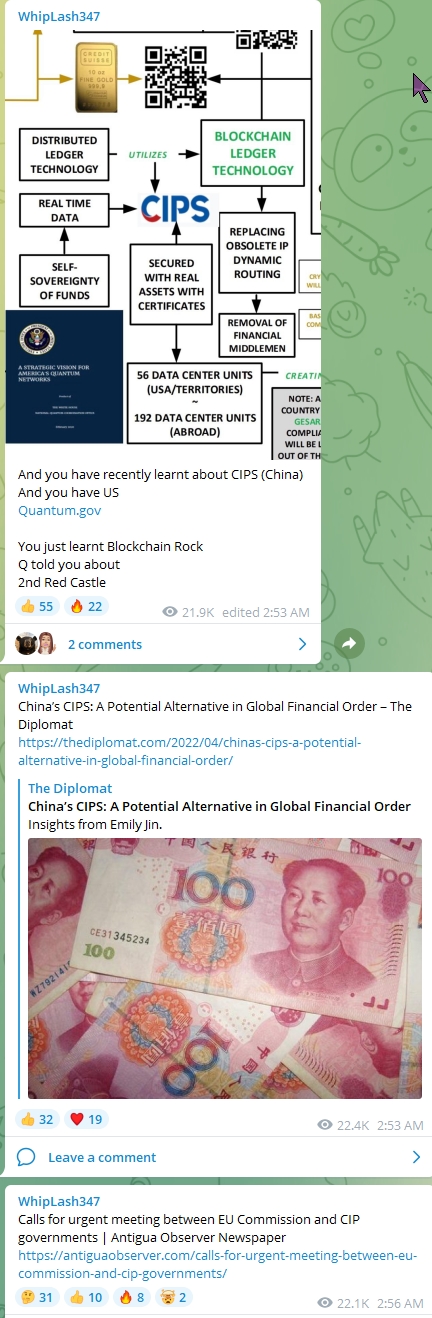Tap the thinking-face reaction showing 31
Screen dimensions: 432x1318
click(x=38, y=1297)
